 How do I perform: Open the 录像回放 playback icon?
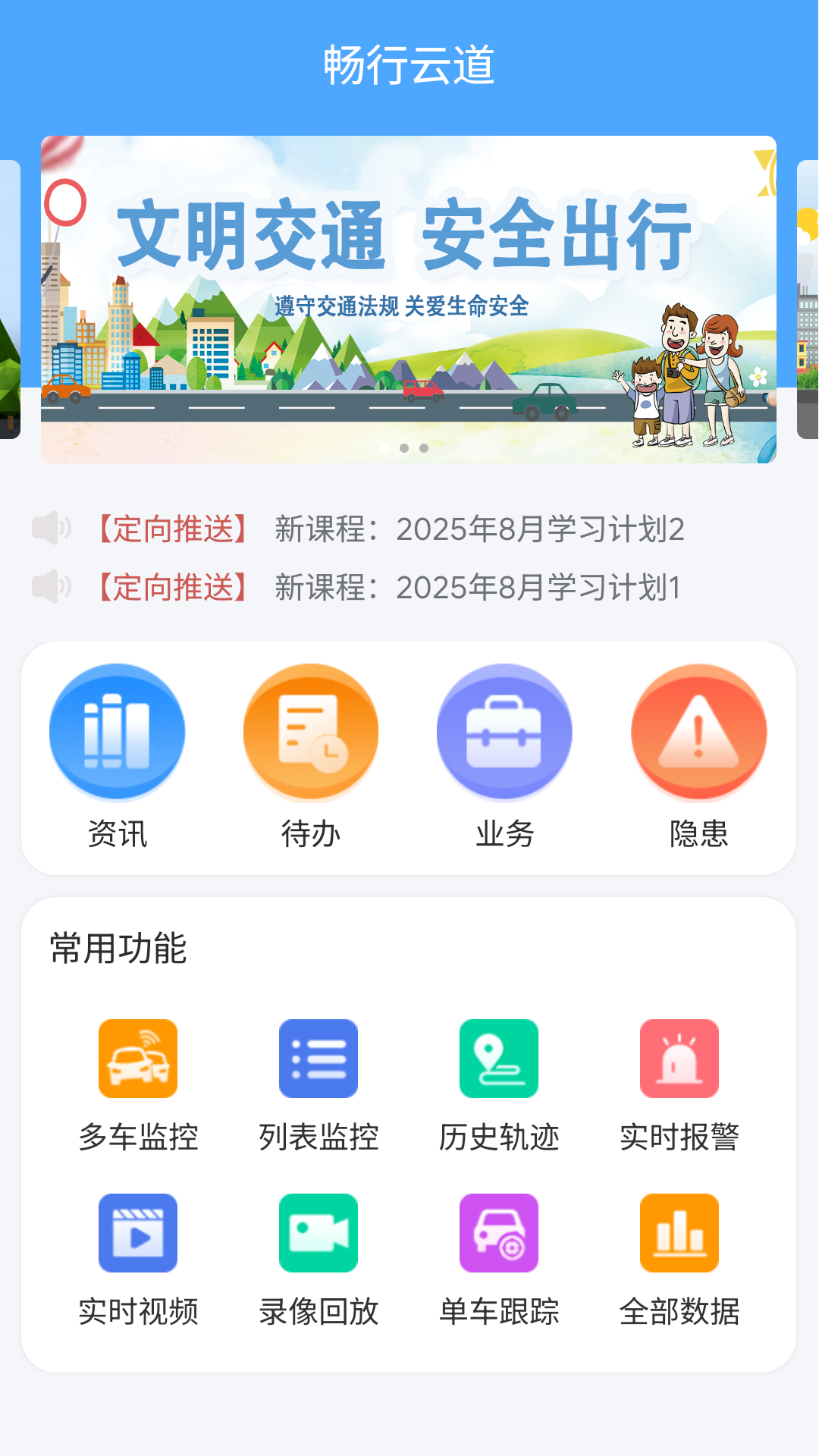(318, 1234)
